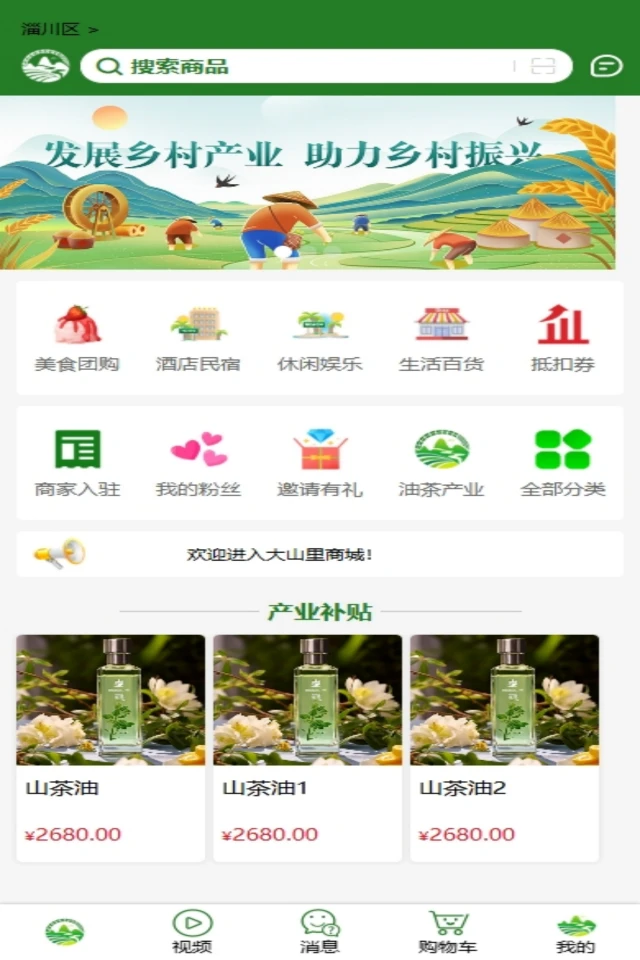Go to the 我的 profile tab

click(576, 932)
